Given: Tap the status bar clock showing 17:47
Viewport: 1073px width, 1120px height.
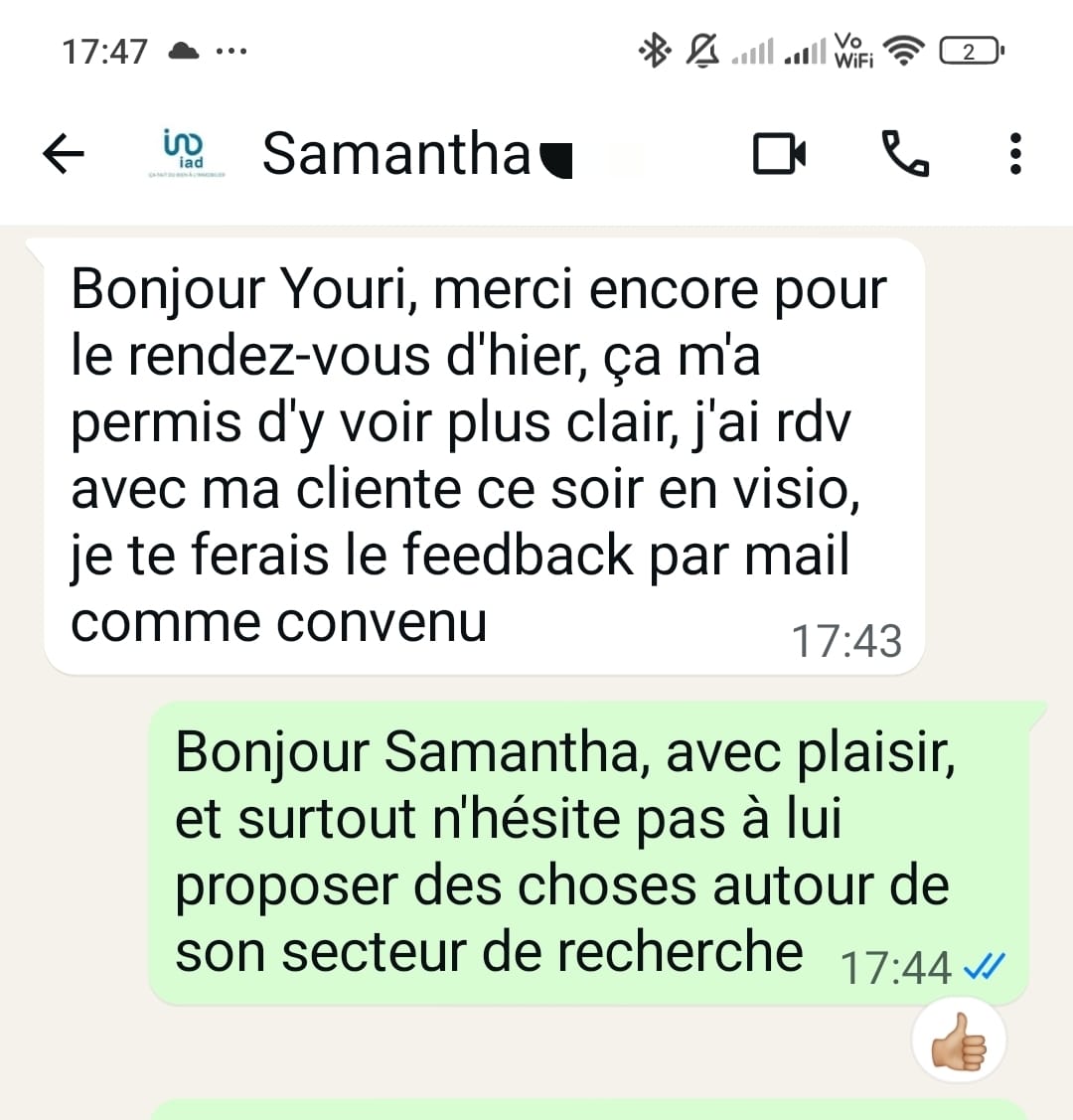Looking at the screenshot, I should (x=102, y=47).
